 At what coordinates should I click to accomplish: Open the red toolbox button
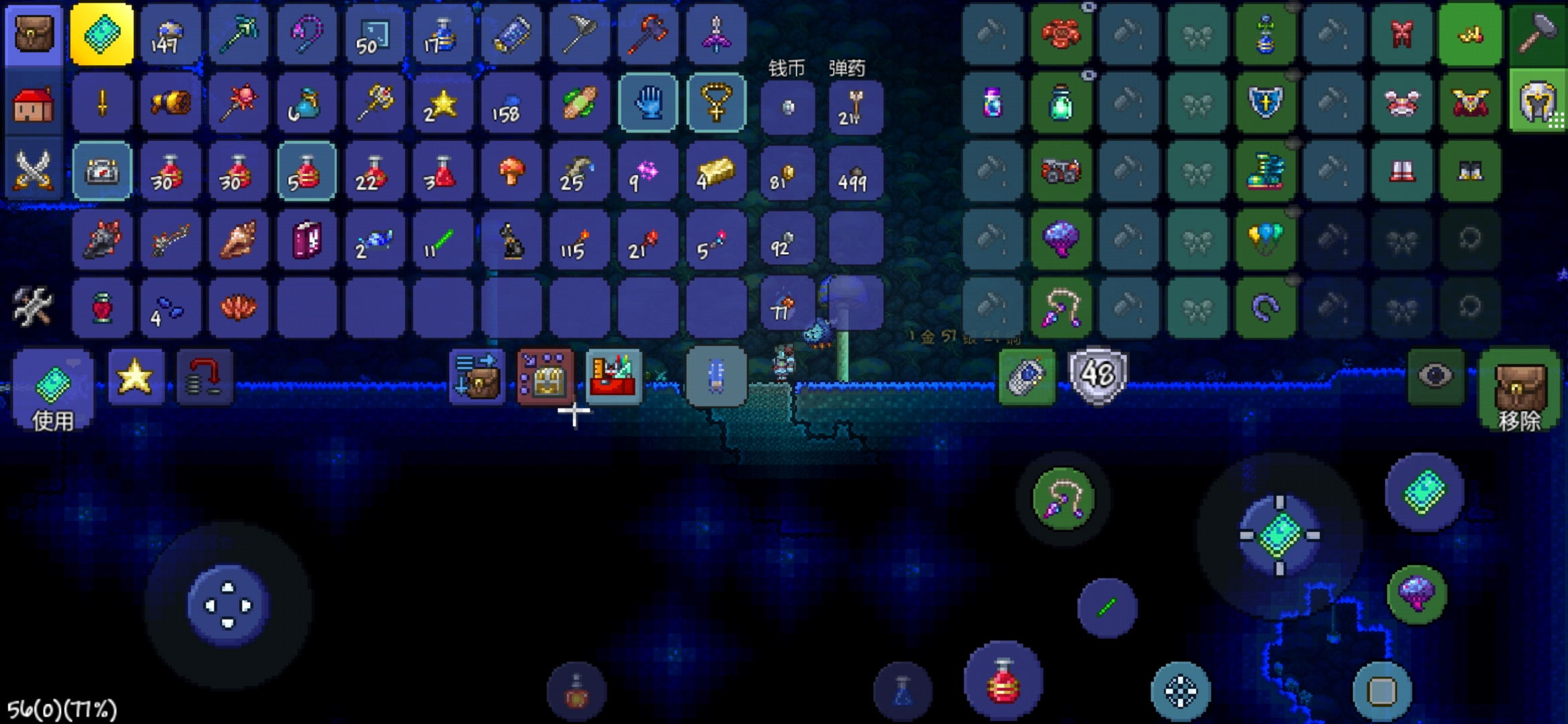tap(613, 377)
